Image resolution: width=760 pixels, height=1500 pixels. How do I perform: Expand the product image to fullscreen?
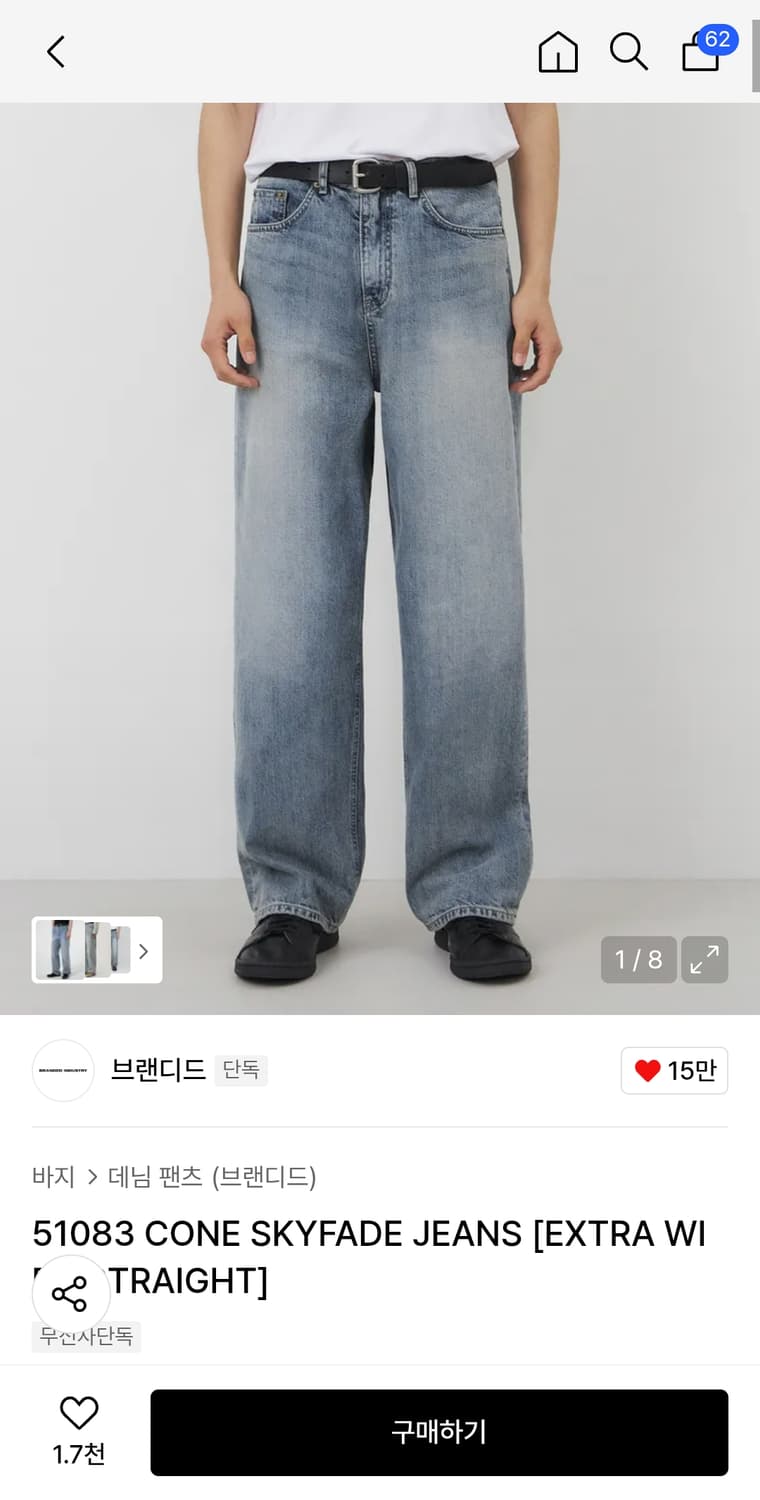tap(705, 959)
